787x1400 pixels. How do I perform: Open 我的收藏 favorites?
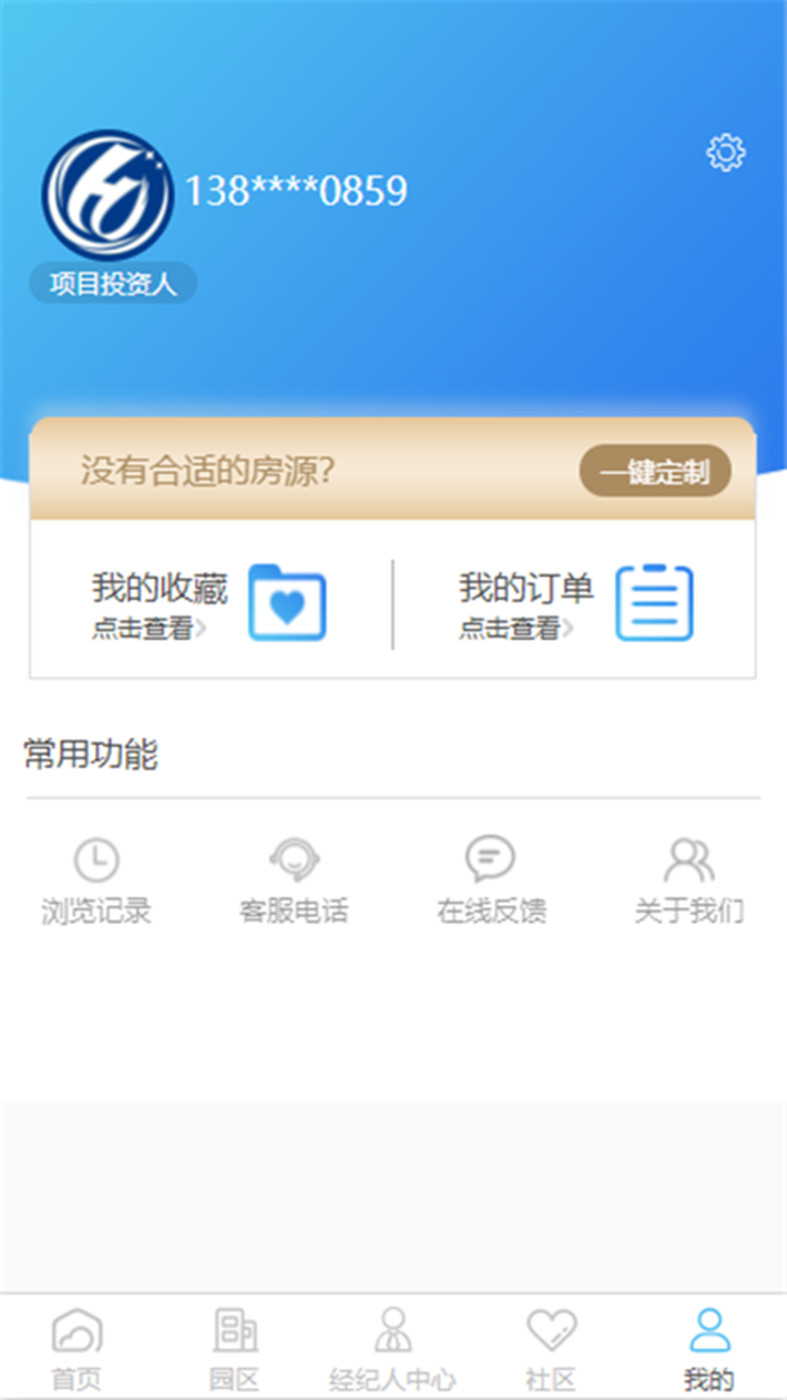coord(210,603)
